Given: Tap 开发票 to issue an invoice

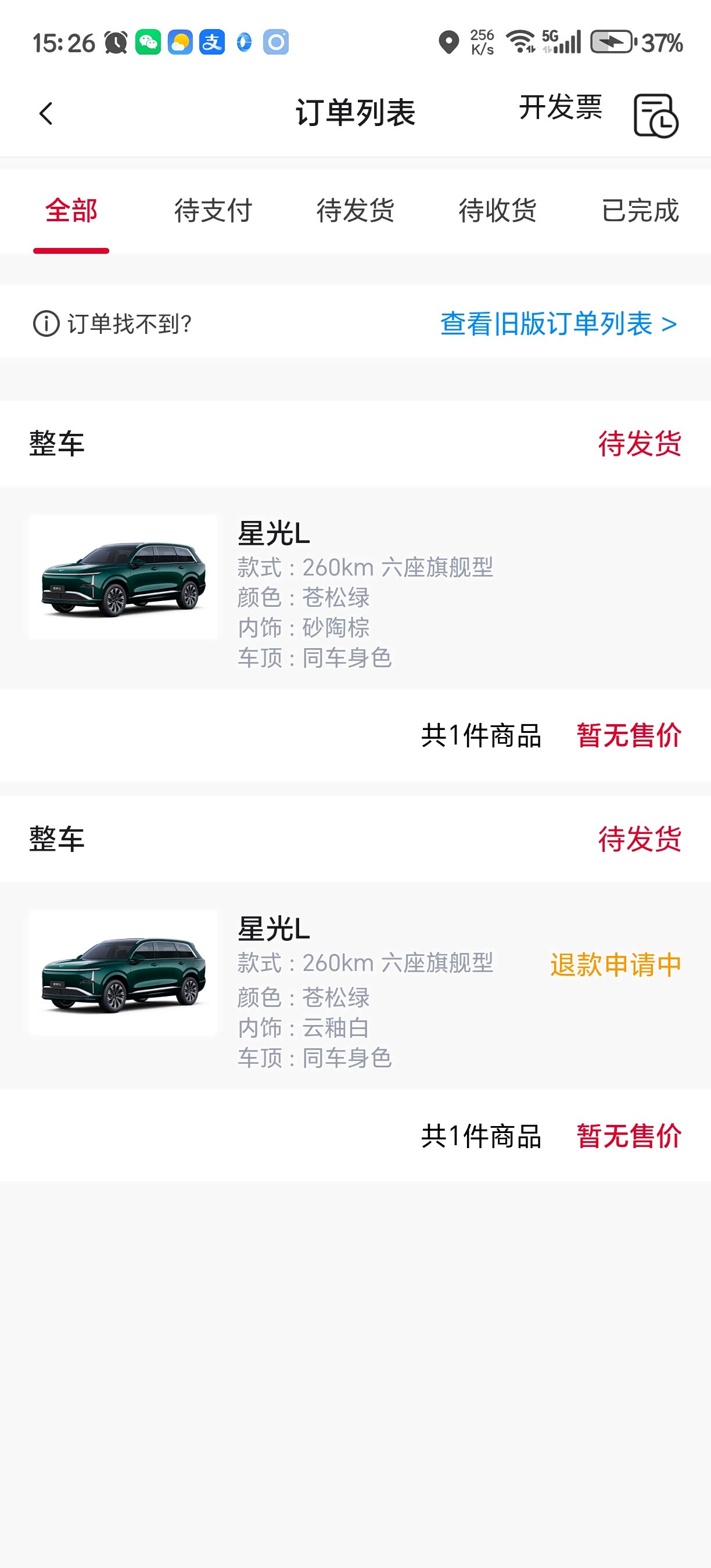Looking at the screenshot, I should [x=560, y=108].
